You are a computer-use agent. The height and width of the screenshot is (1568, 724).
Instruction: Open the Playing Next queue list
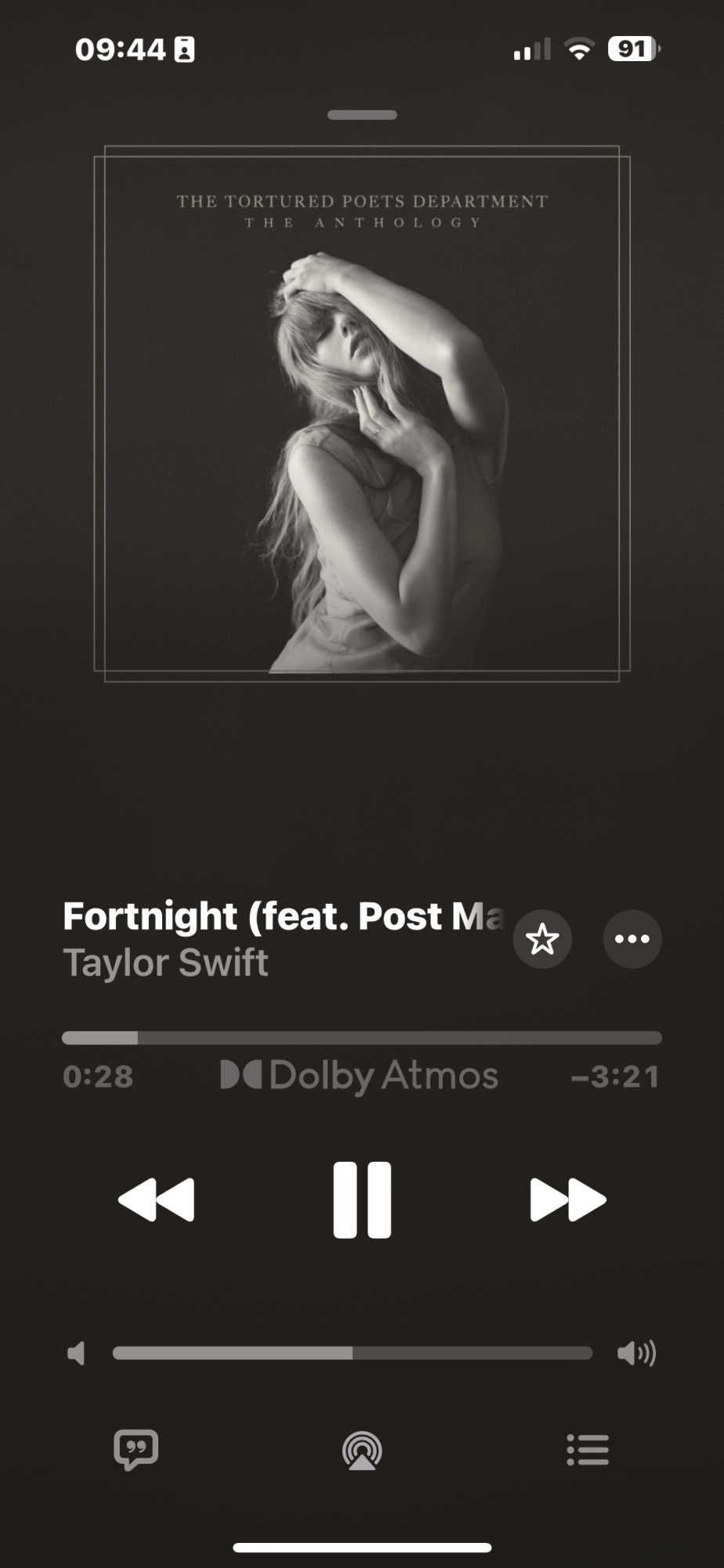pyautogui.click(x=588, y=1450)
